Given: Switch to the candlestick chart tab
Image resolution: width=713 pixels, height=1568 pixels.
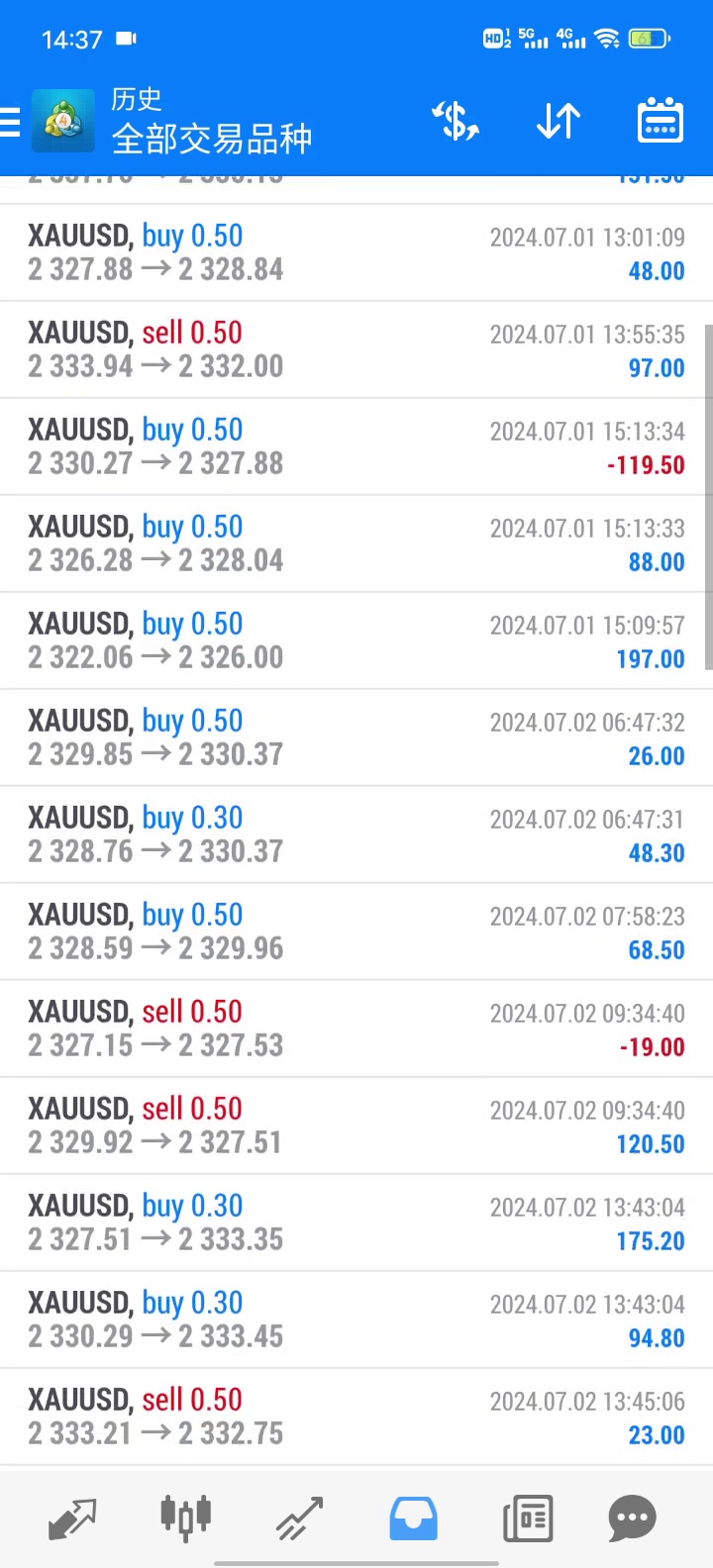Looking at the screenshot, I should pyautogui.click(x=185, y=1519).
